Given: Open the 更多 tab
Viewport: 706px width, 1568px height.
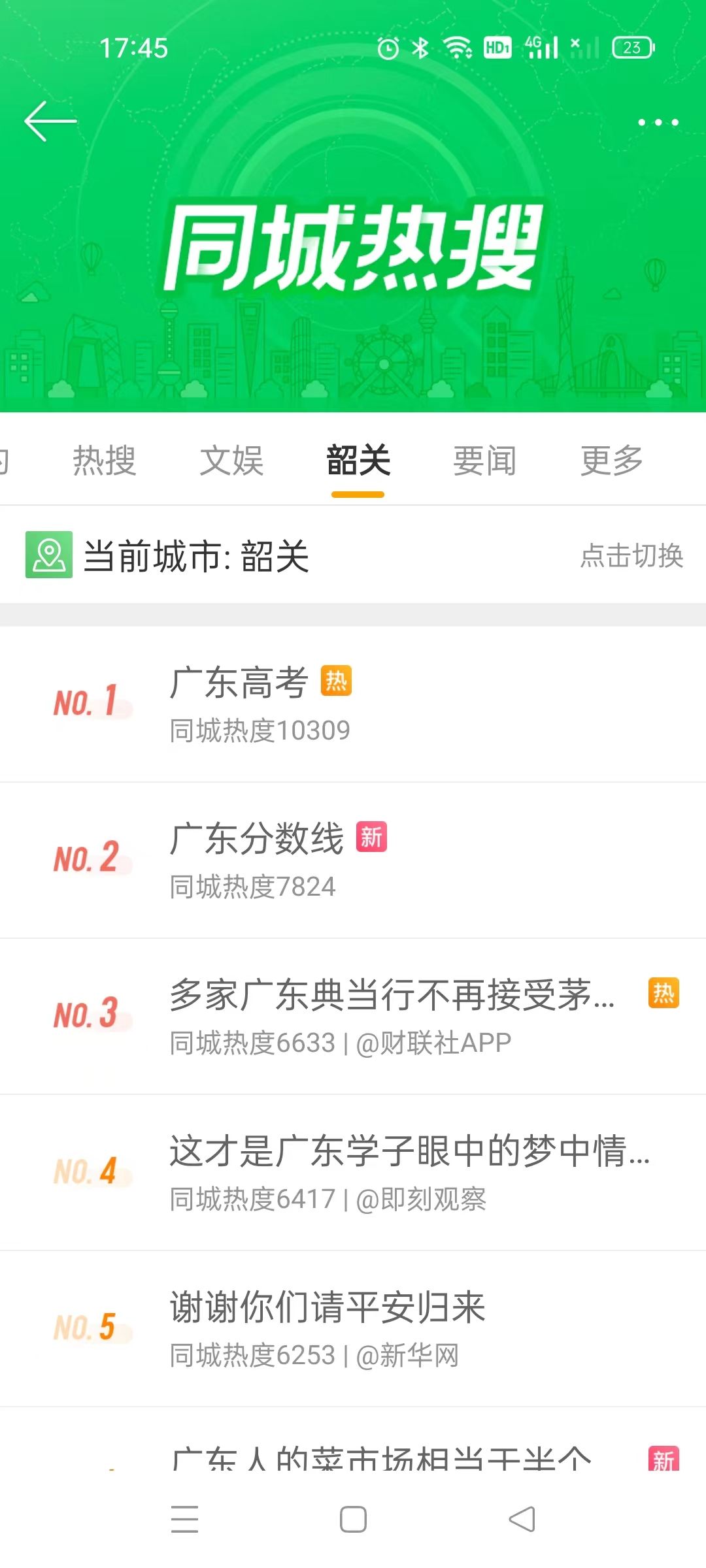Looking at the screenshot, I should [612, 461].
